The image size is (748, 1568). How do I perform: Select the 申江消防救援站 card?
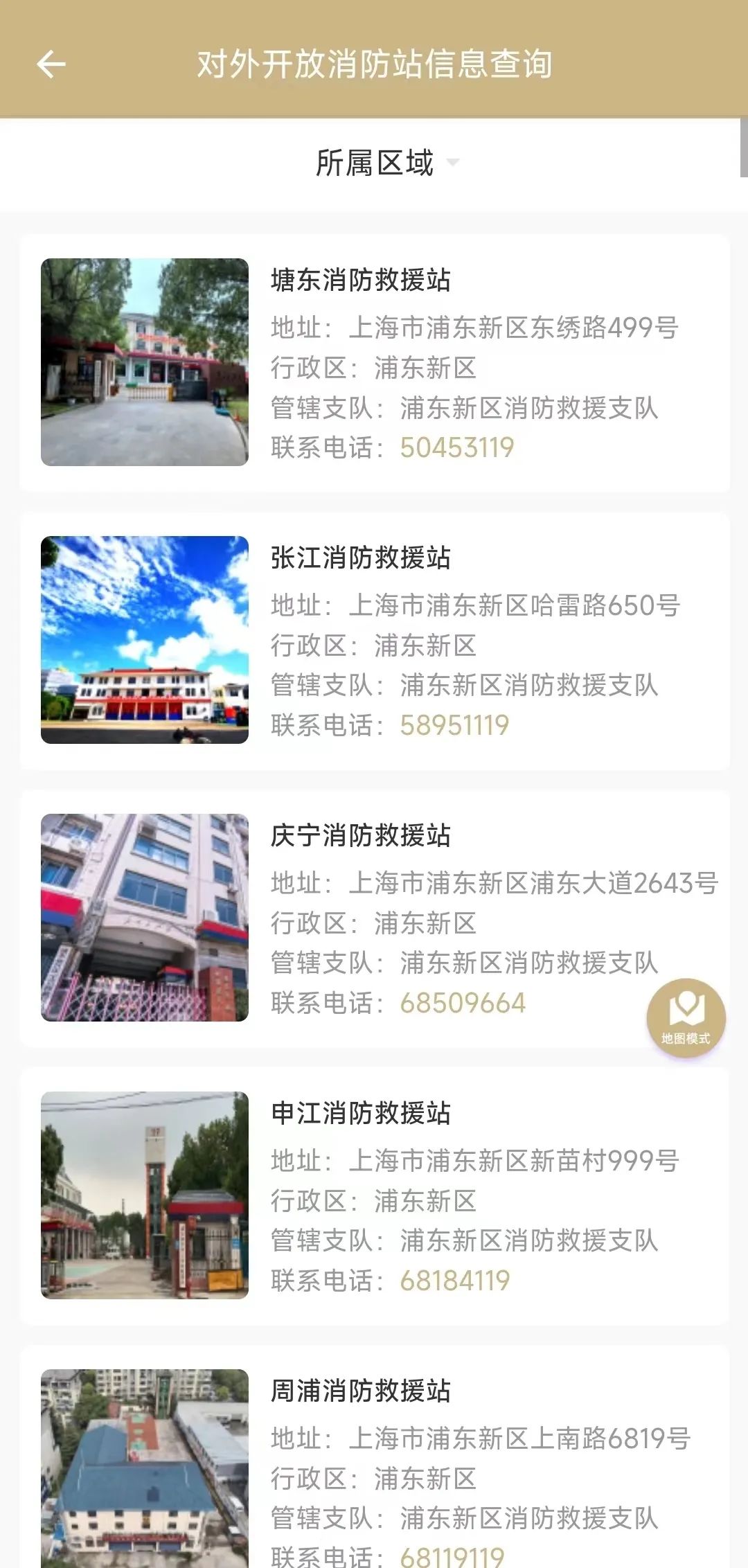tap(360, 1114)
